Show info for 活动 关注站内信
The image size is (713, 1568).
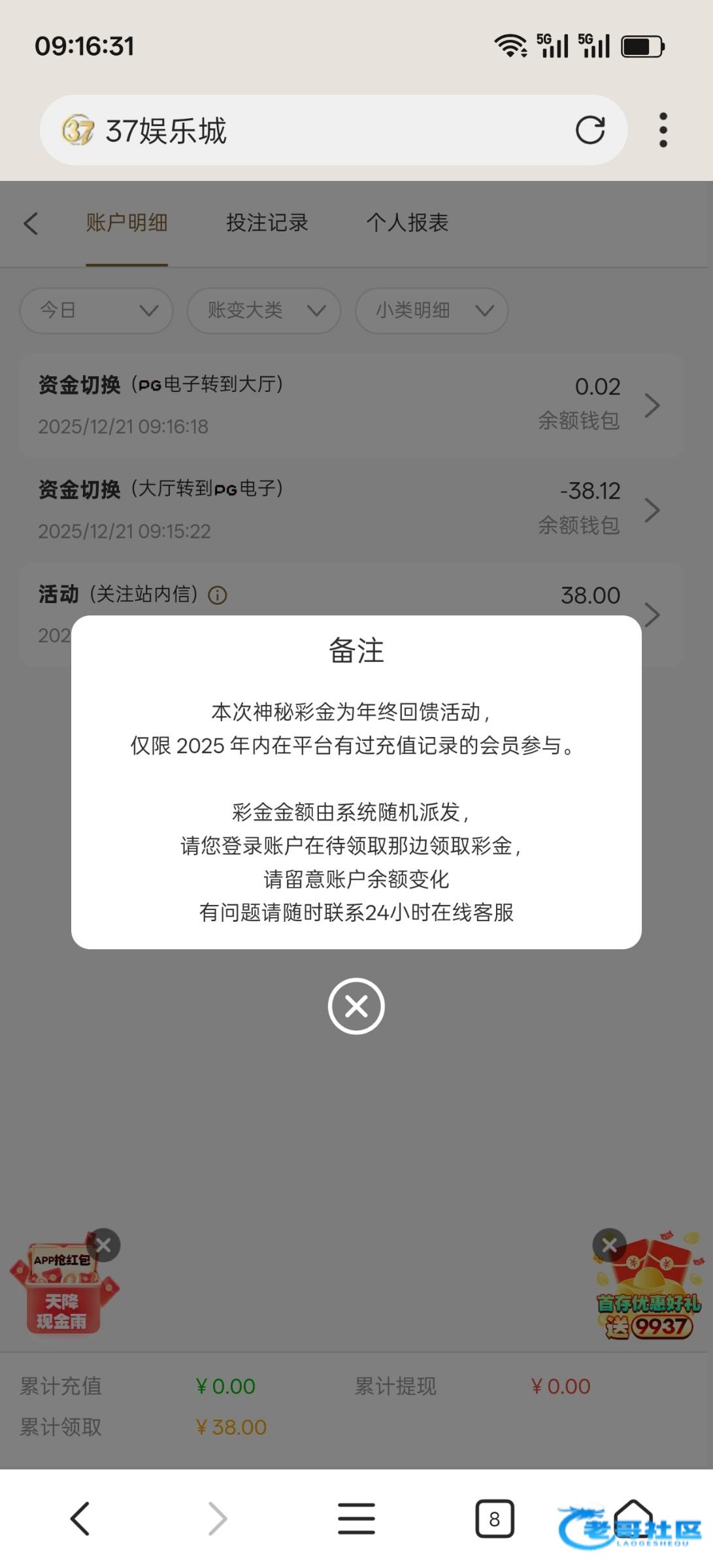point(217,595)
